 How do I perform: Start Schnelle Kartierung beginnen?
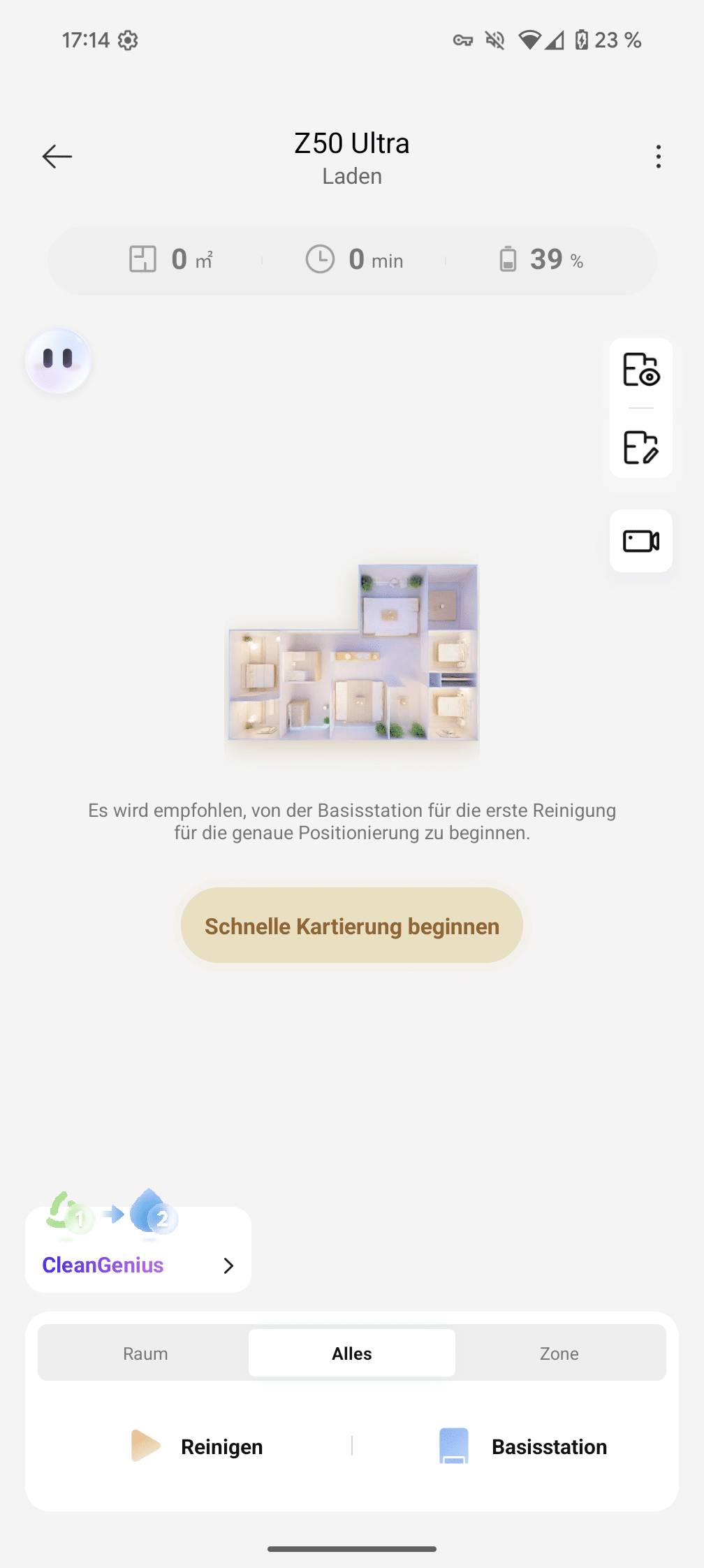pyautogui.click(x=352, y=926)
